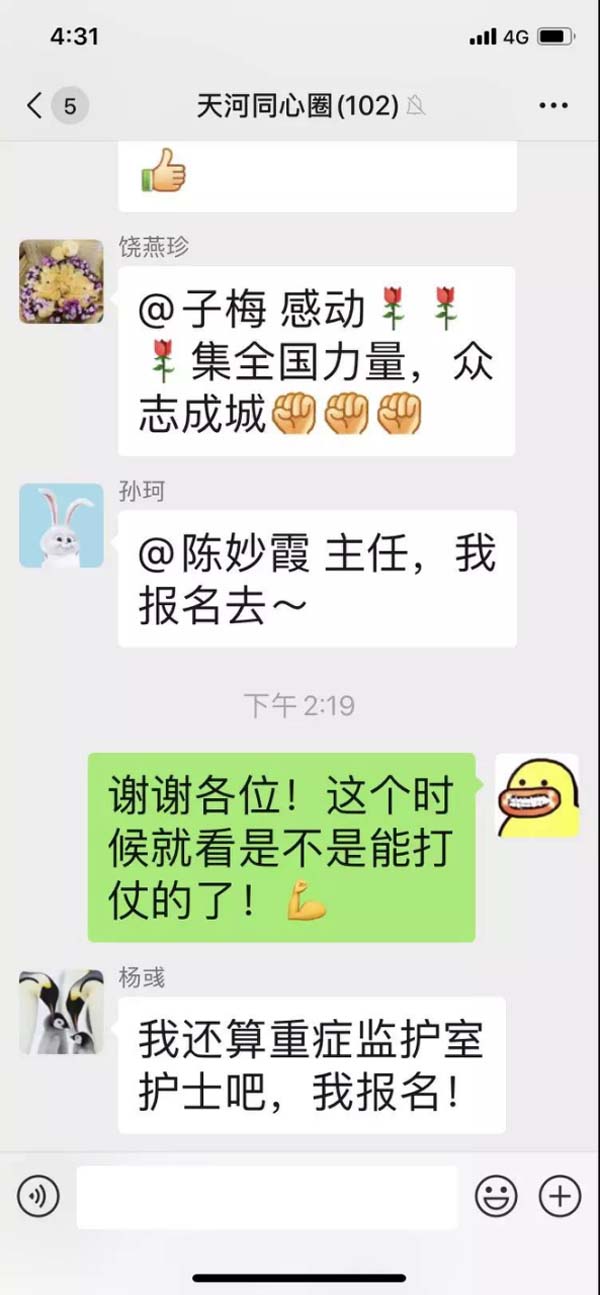The height and width of the screenshot is (1295, 600).
Task: Open the group chat overflow menu
Action: (553, 105)
